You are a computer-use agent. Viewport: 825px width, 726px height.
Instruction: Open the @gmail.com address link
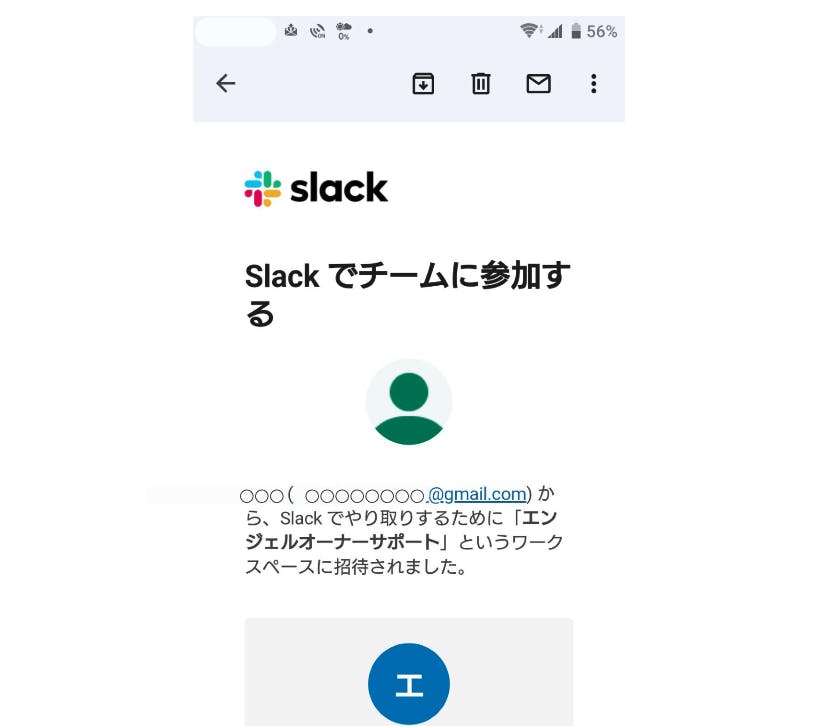coord(477,494)
